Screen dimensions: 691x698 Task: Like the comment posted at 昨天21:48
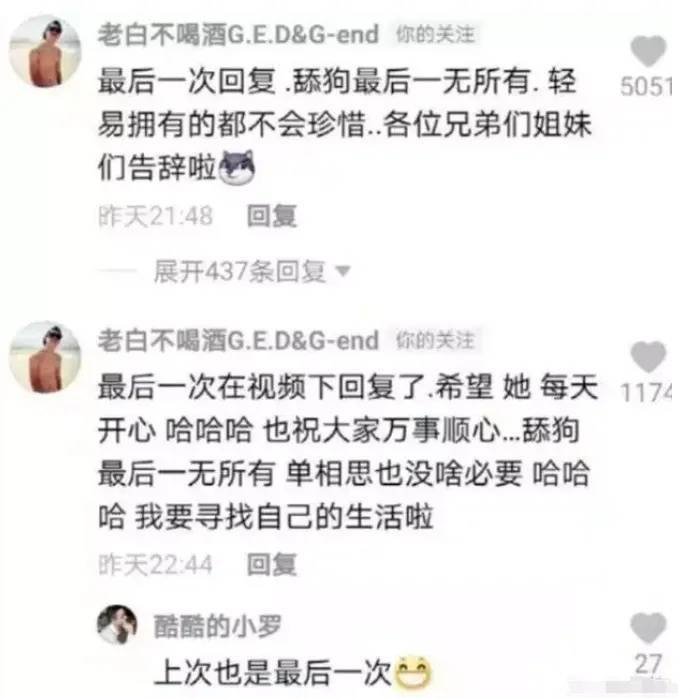pyautogui.click(x=650, y=52)
